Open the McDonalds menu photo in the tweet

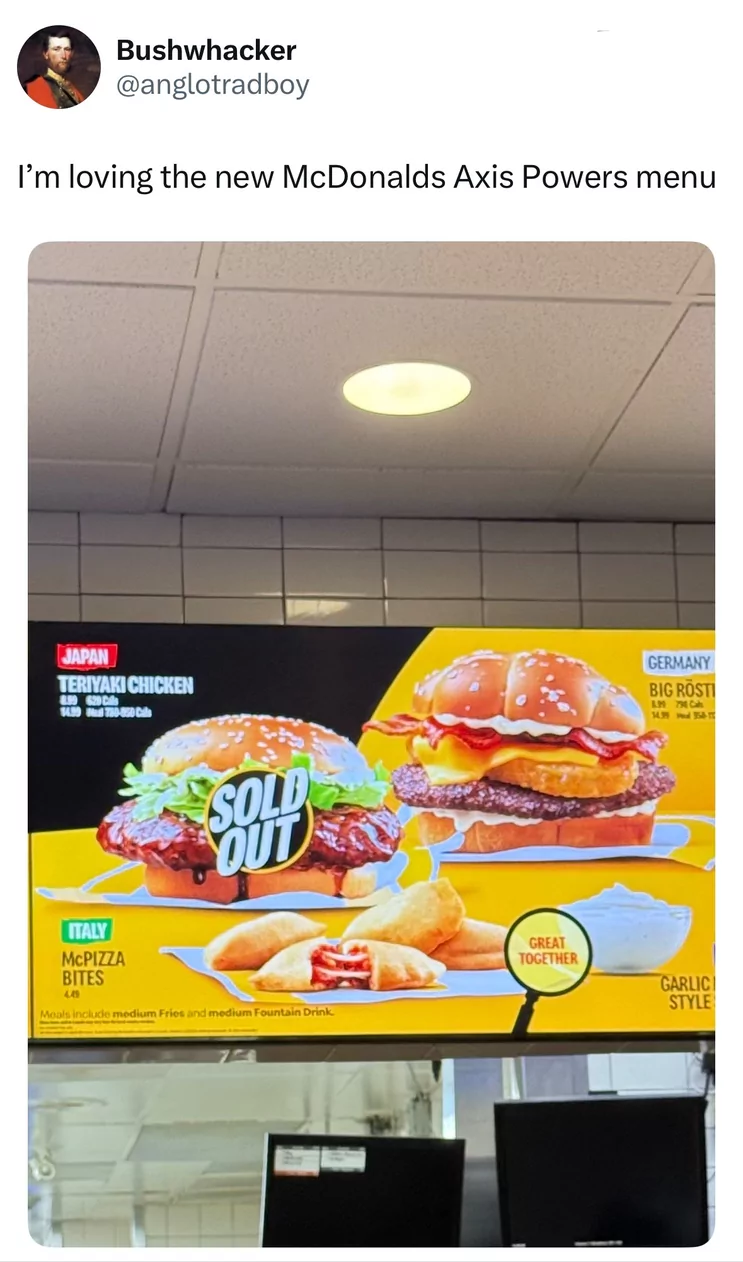371,743
